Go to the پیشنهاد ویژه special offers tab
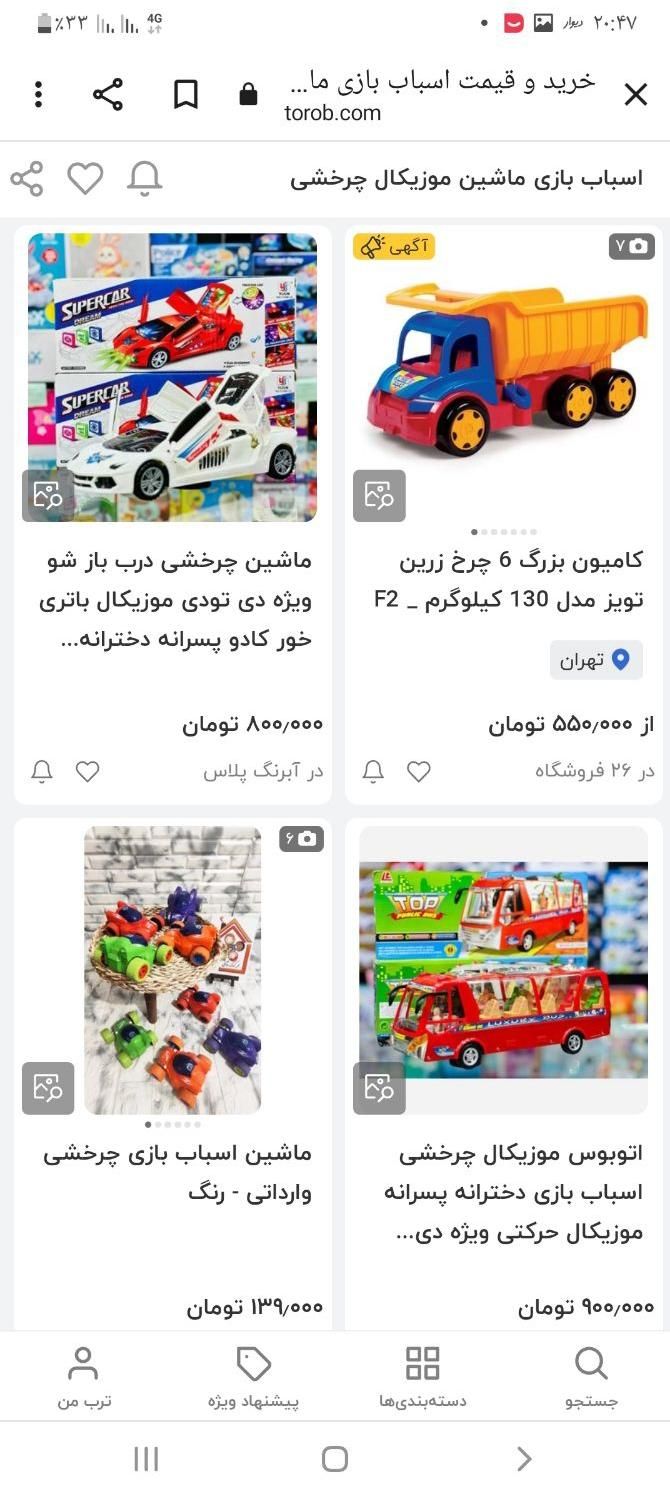This screenshot has height=1498, width=670. [x=253, y=1377]
